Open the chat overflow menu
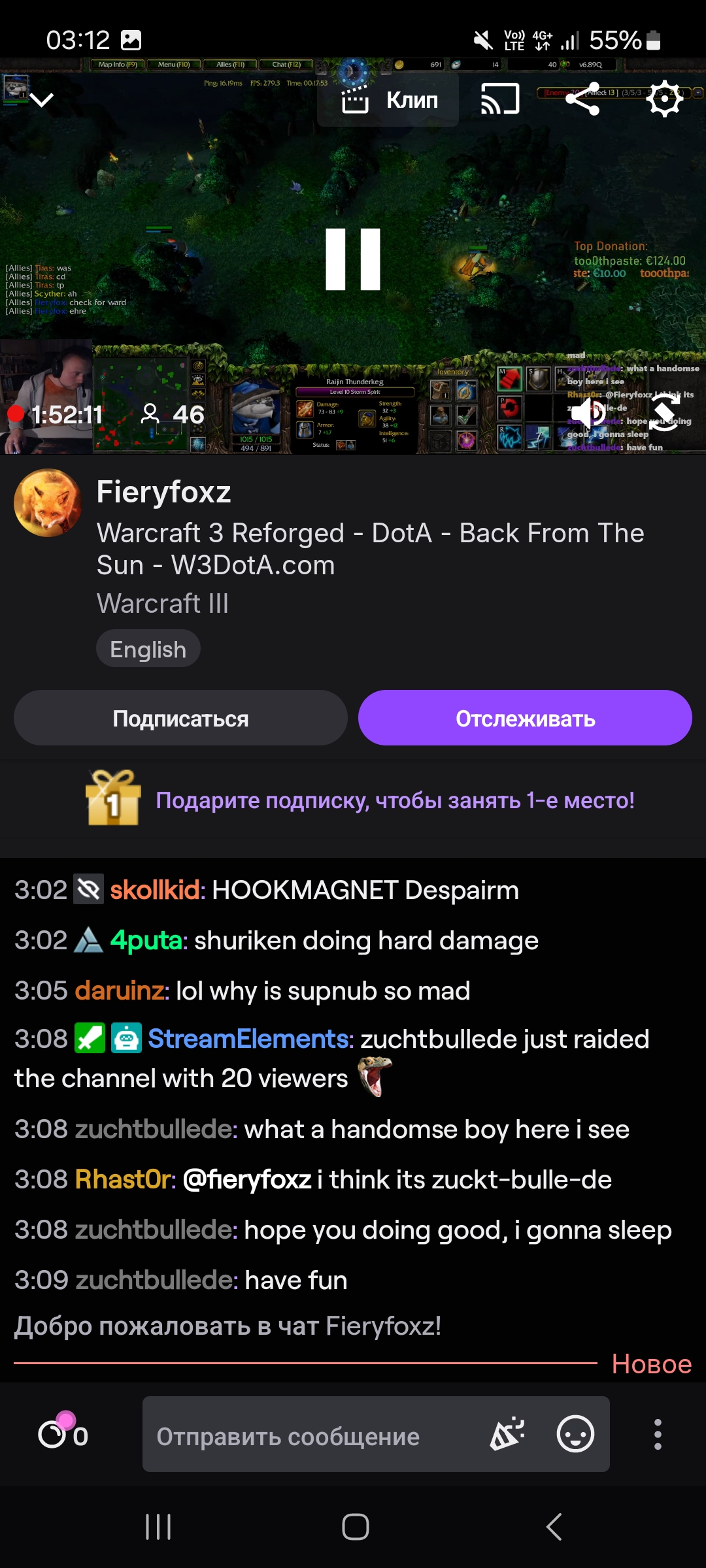 658,1434
